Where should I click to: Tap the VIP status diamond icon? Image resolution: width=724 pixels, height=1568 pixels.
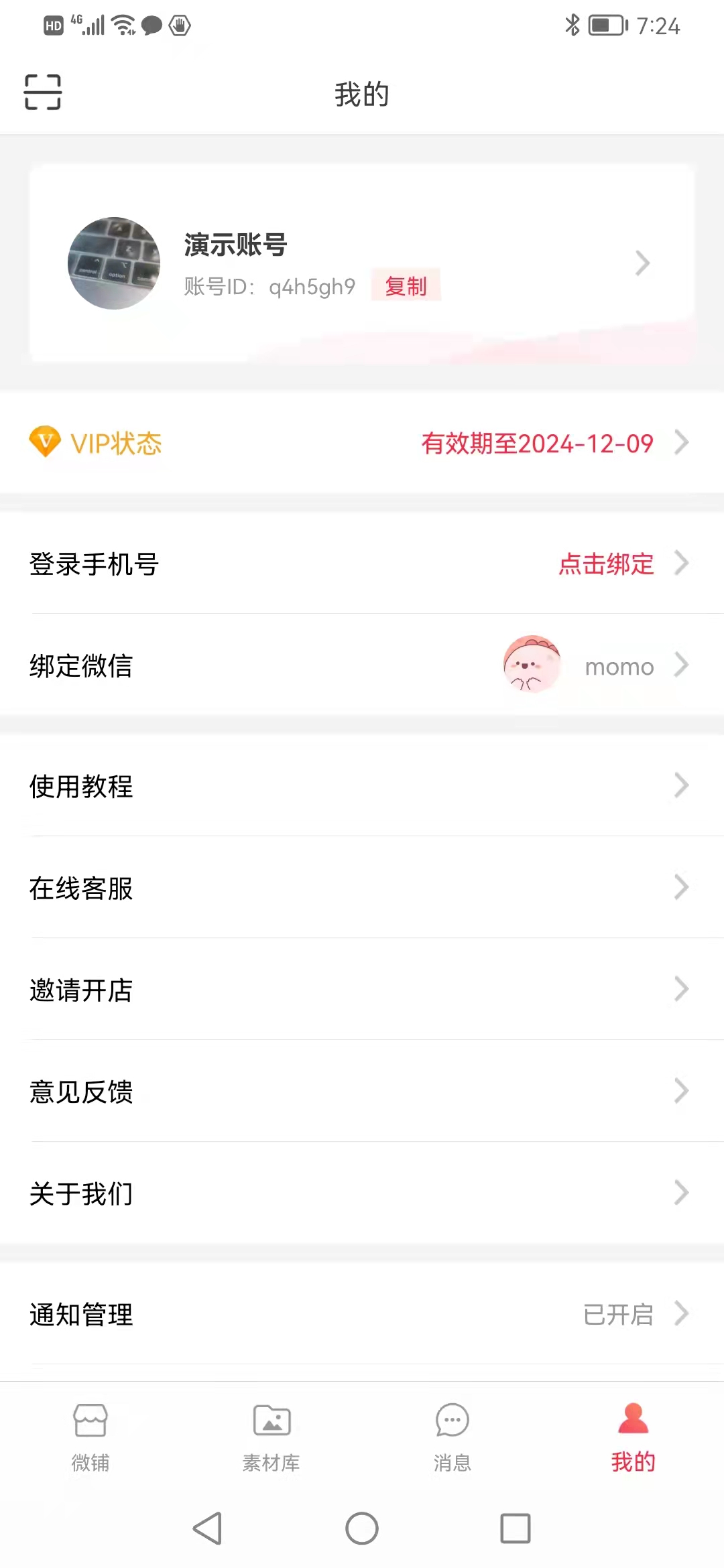point(45,442)
